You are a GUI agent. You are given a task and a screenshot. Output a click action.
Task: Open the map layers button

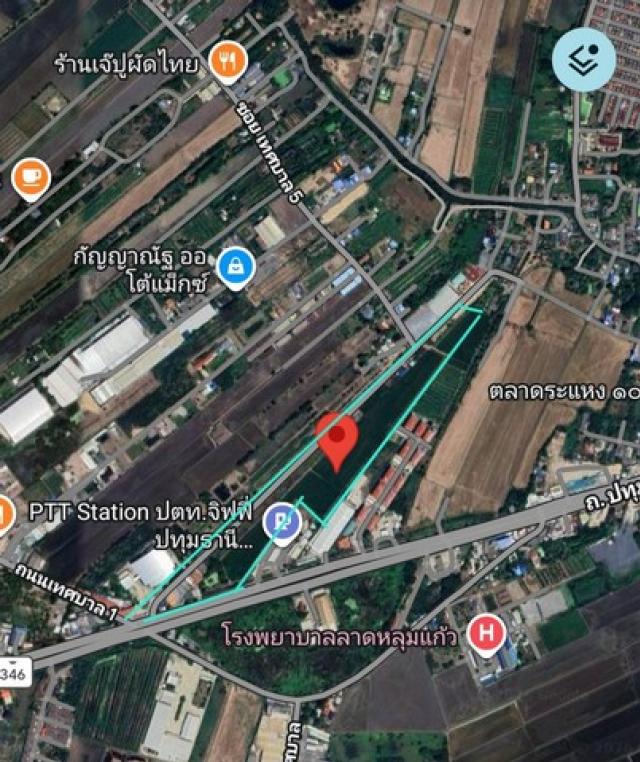pyautogui.click(x=590, y=59)
